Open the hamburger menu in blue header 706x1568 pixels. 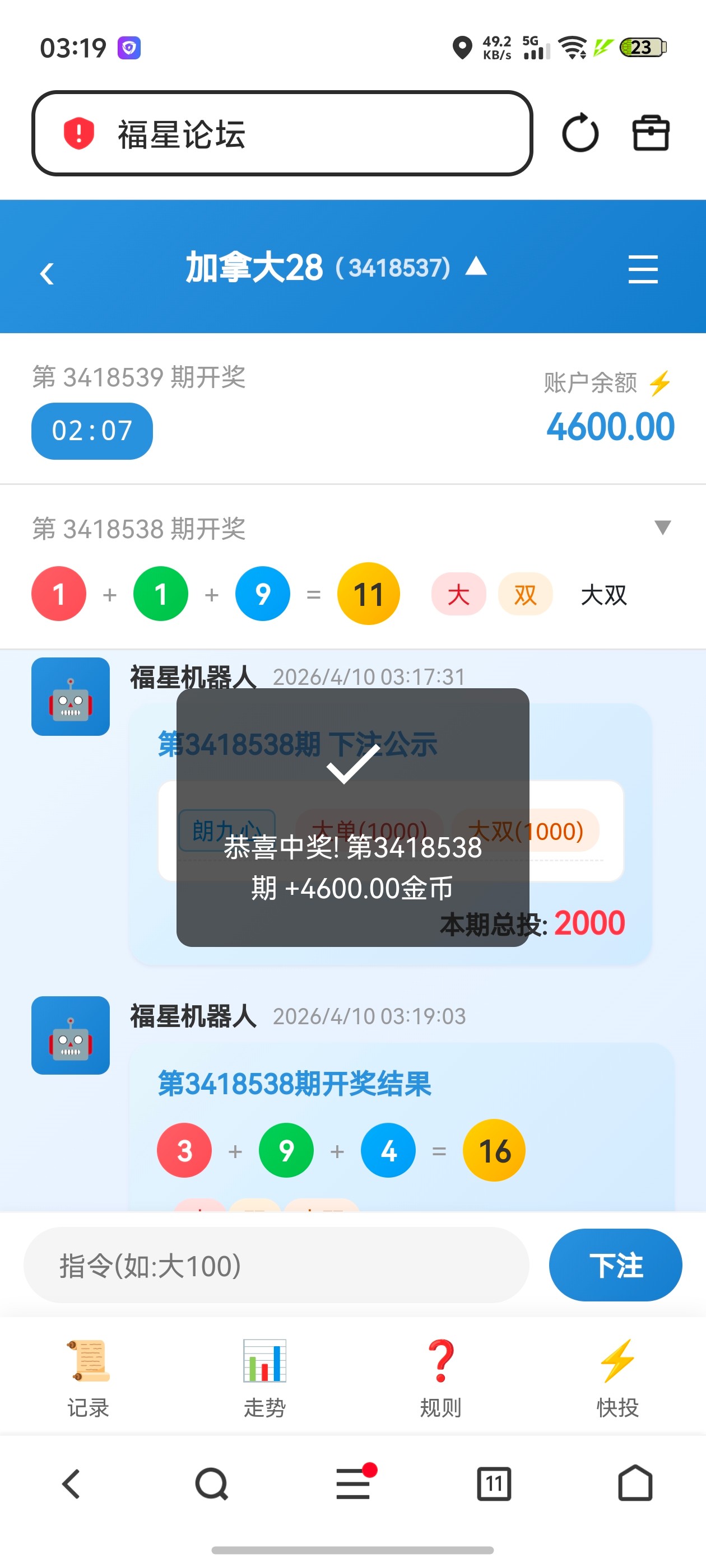coord(643,269)
